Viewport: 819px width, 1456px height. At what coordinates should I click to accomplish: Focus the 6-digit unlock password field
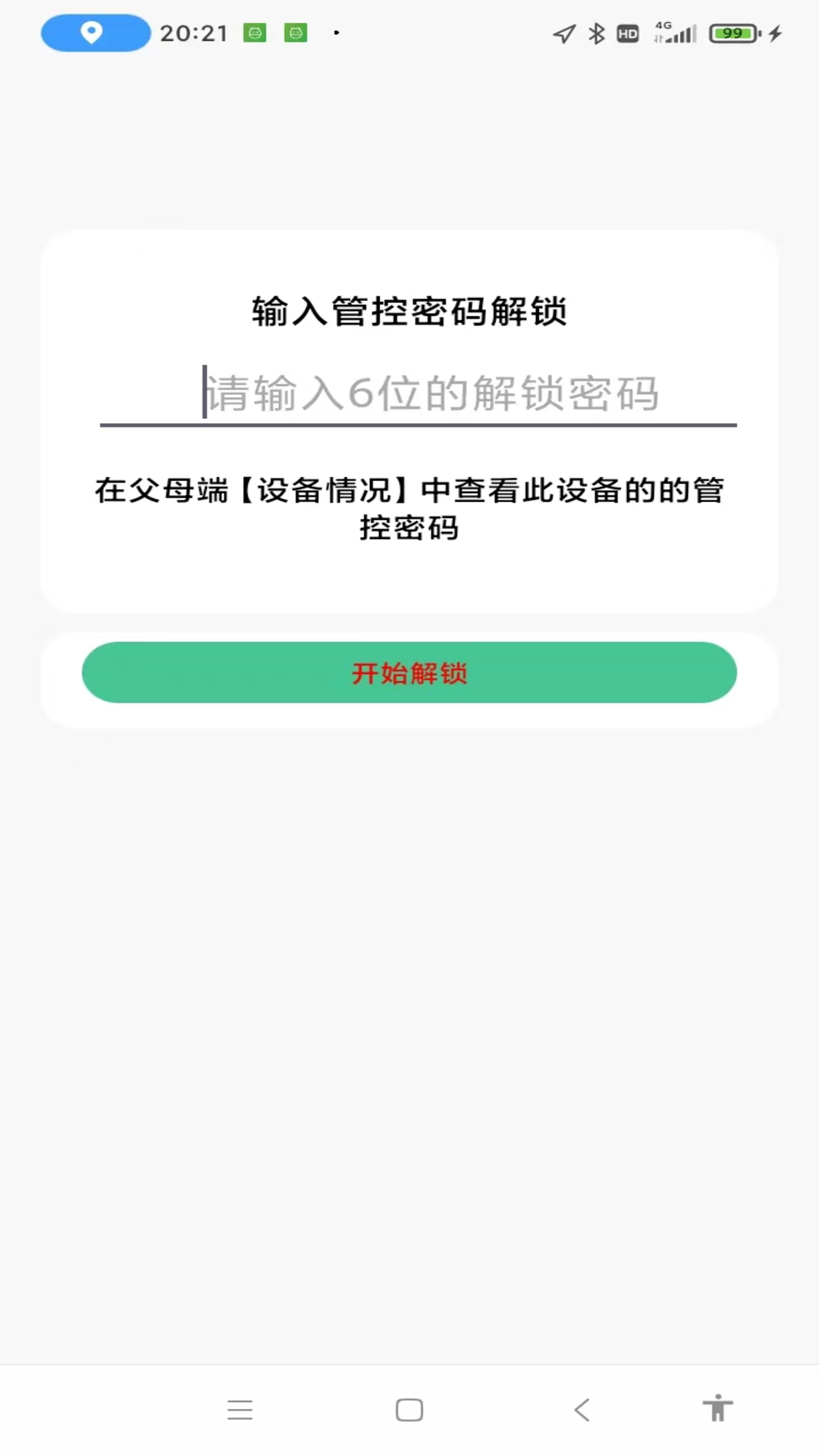tap(418, 394)
